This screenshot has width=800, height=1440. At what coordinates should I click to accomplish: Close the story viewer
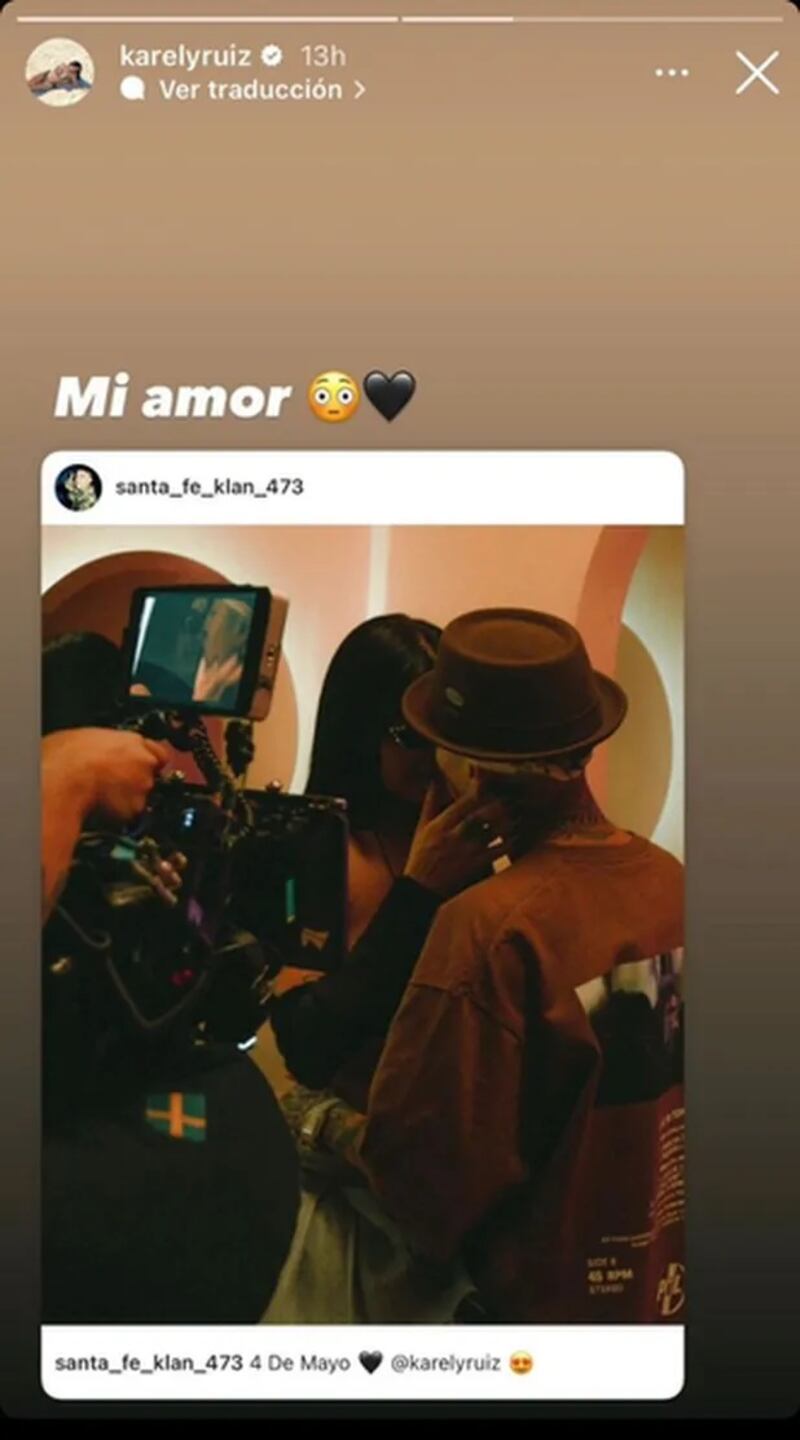pyautogui.click(x=757, y=73)
